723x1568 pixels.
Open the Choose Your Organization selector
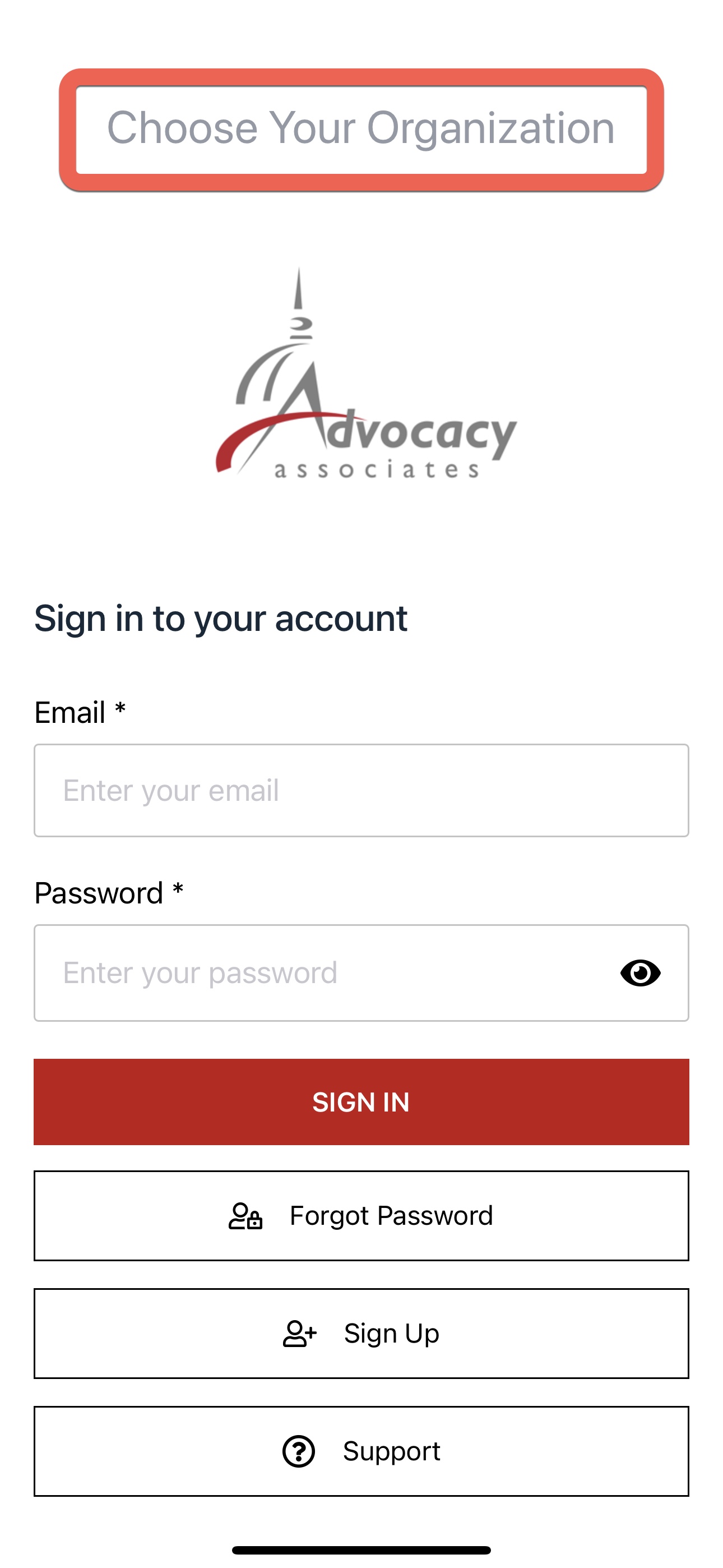tap(361, 130)
